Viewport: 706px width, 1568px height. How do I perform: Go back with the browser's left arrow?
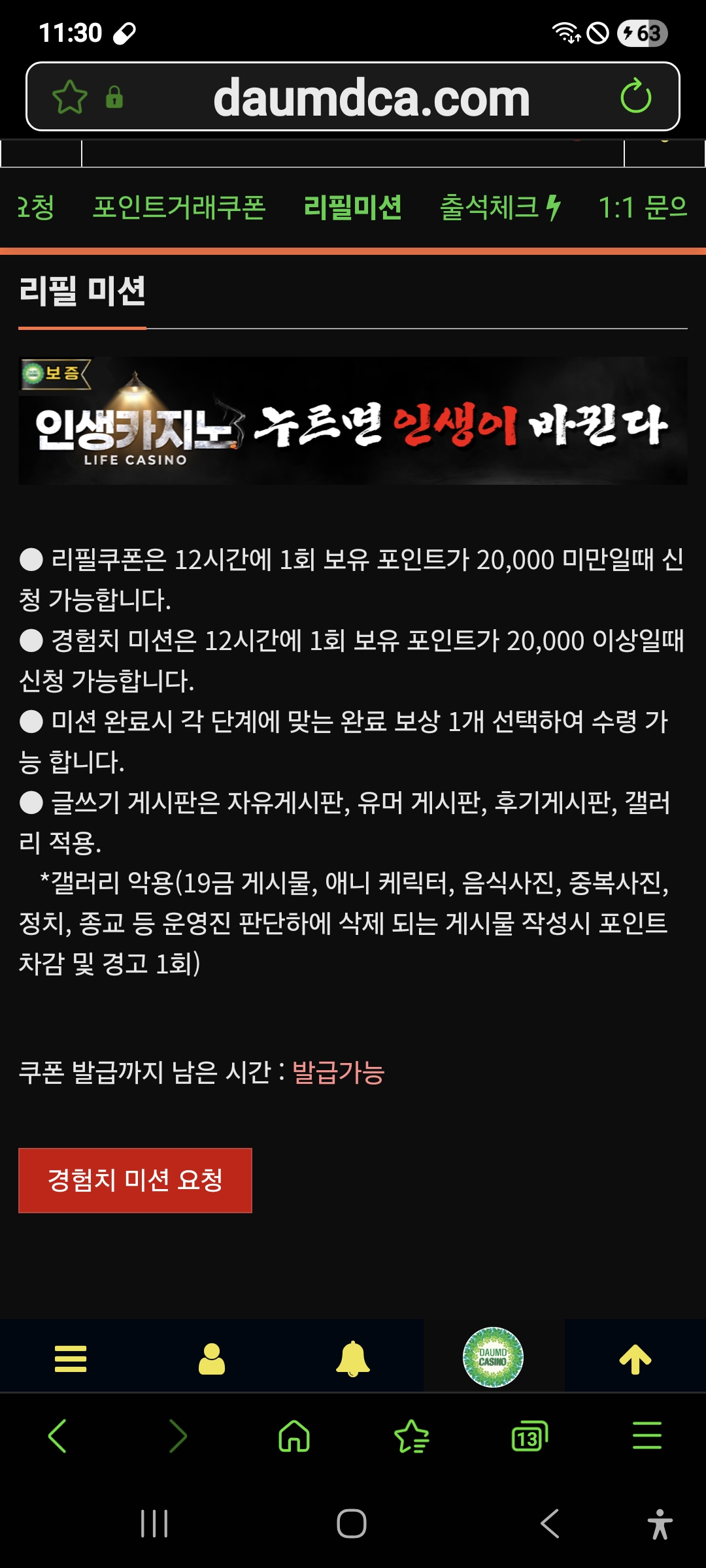point(58,1436)
